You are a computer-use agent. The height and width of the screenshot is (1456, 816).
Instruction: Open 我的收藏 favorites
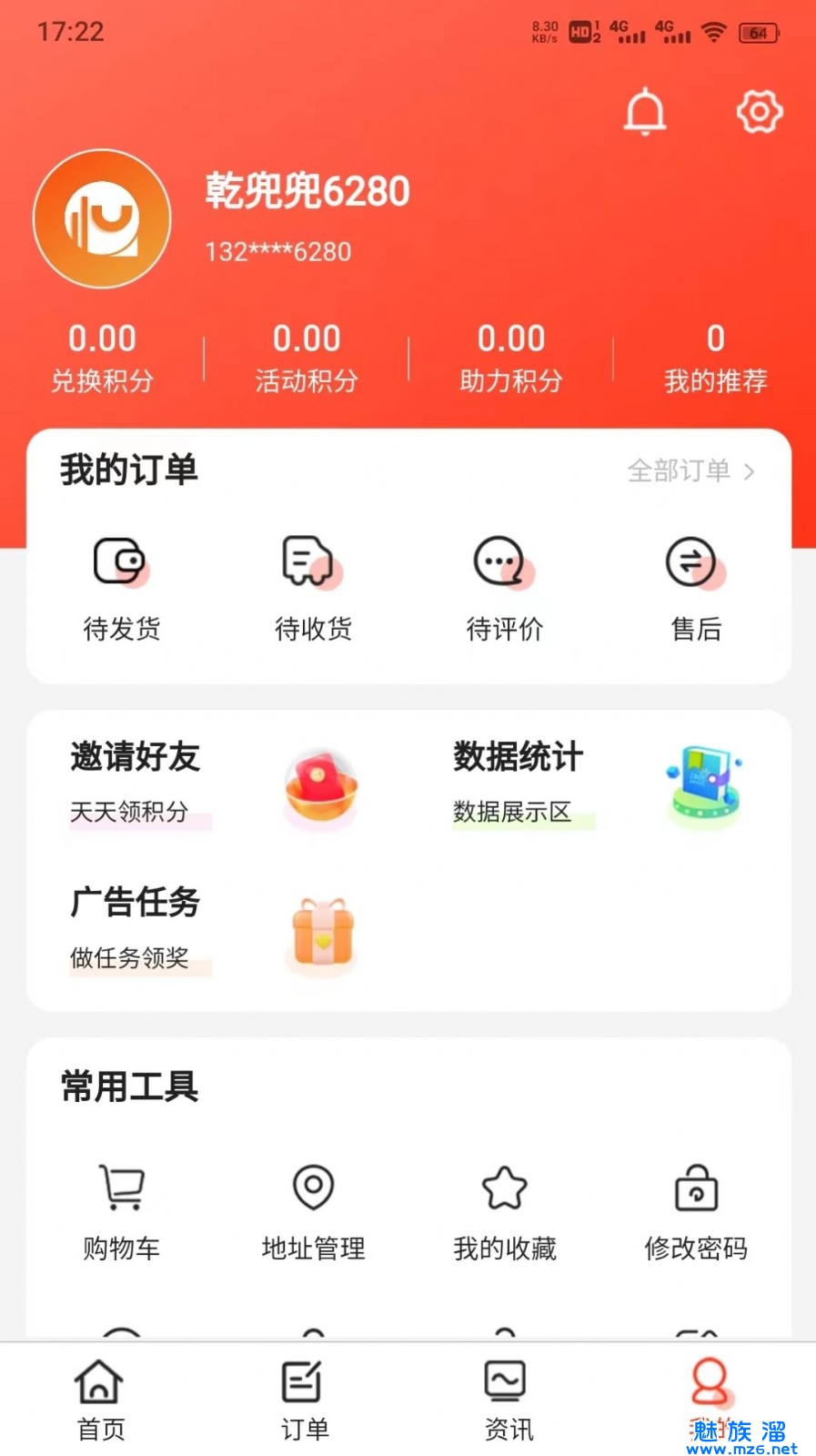(504, 1212)
